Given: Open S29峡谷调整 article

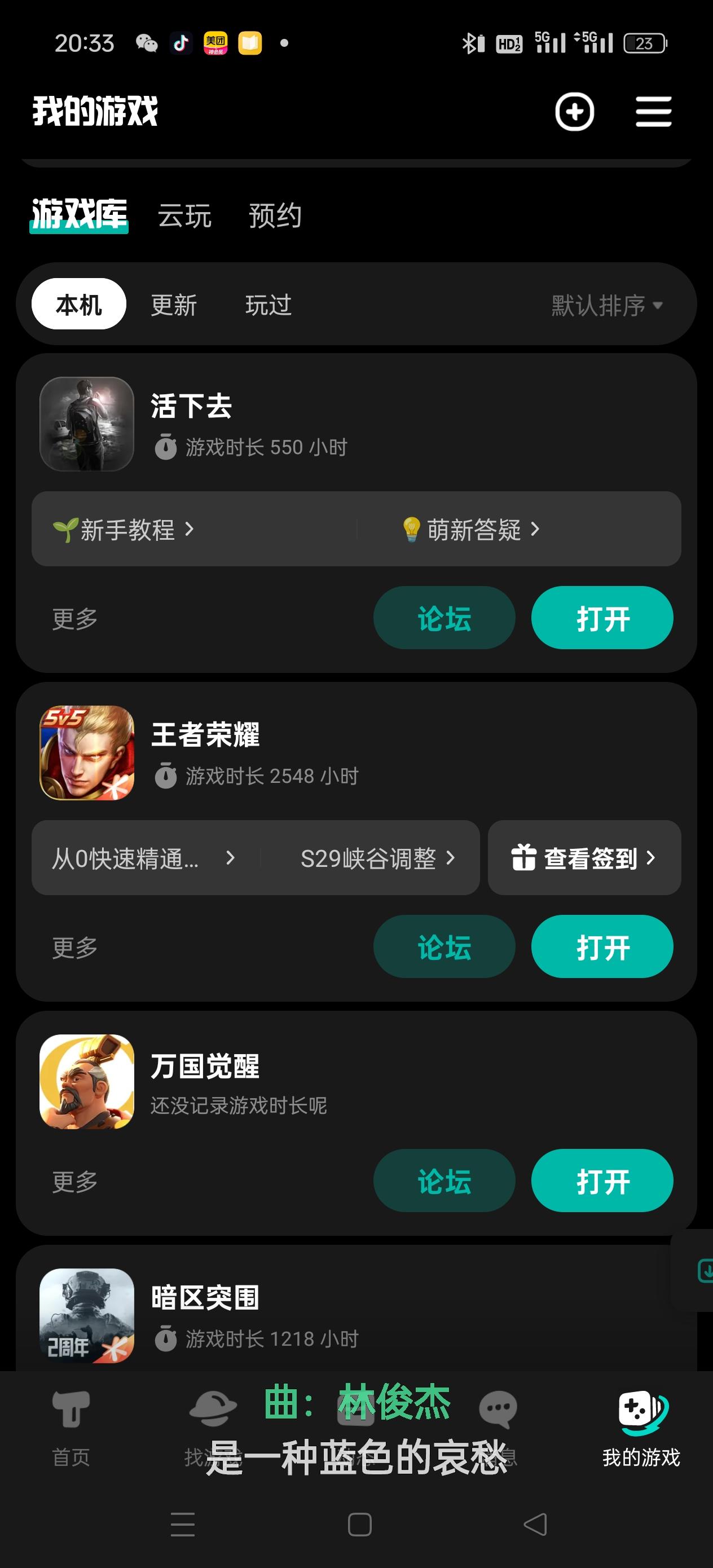Looking at the screenshot, I should (x=377, y=858).
